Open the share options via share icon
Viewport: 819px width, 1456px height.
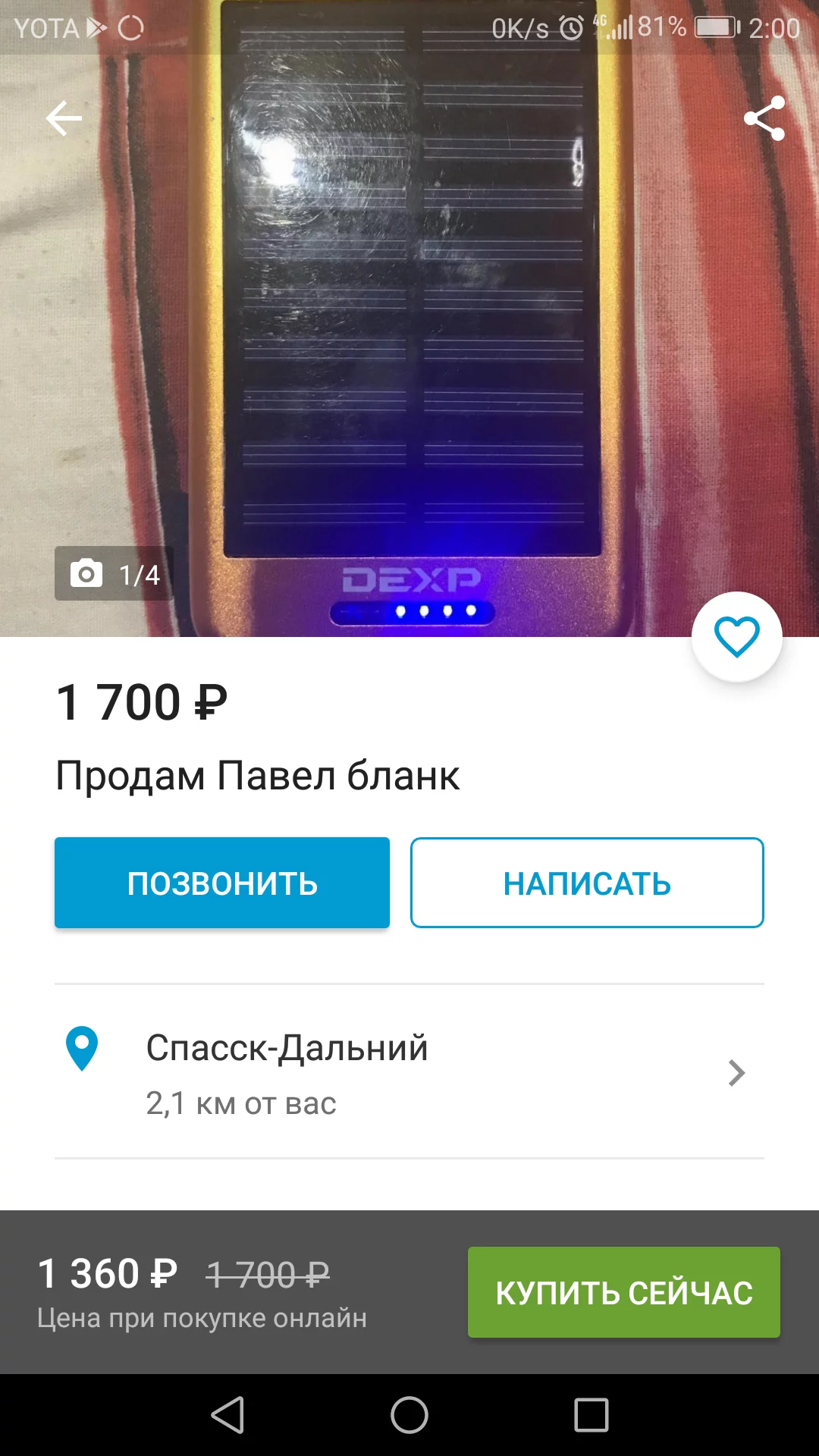pyautogui.click(x=764, y=118)
